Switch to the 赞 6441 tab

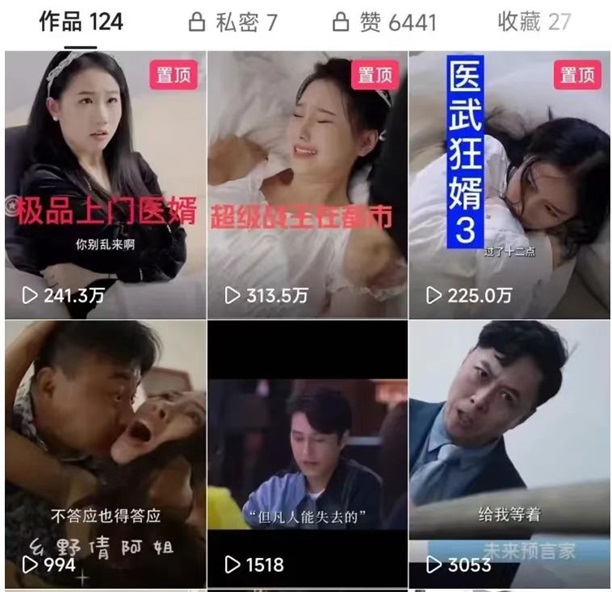point(385,22)
